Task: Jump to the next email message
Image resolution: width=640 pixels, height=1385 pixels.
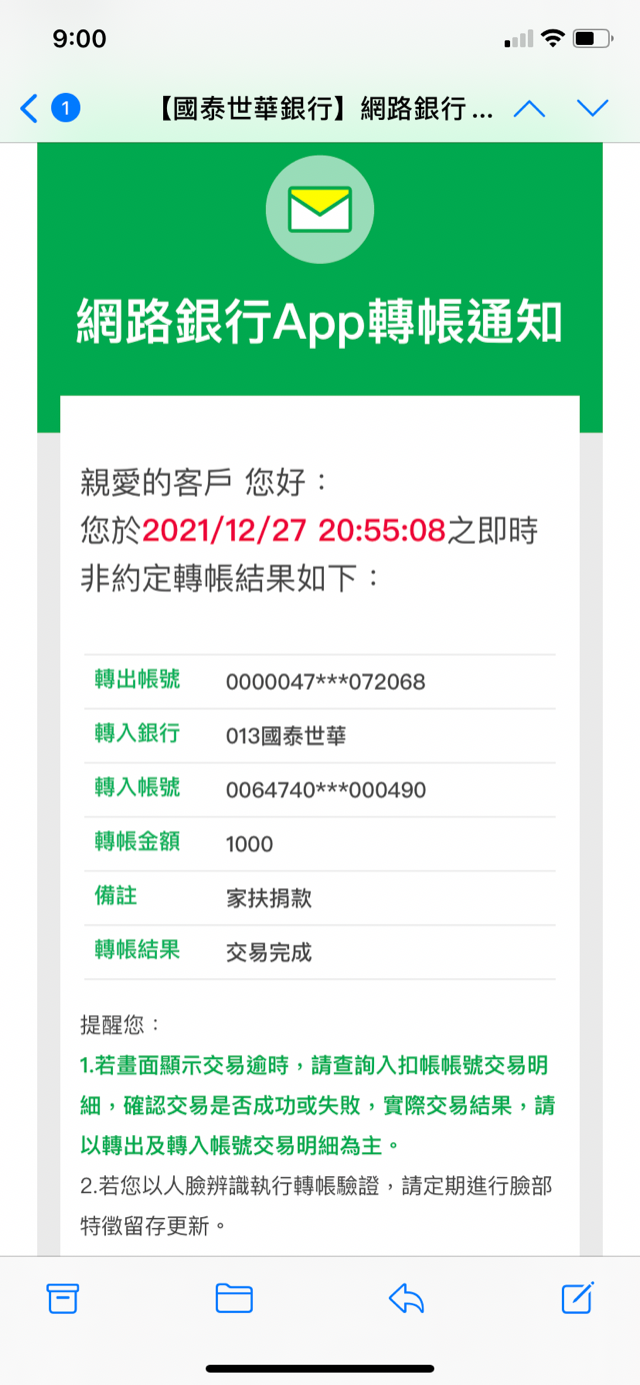Action: point(593,108)
